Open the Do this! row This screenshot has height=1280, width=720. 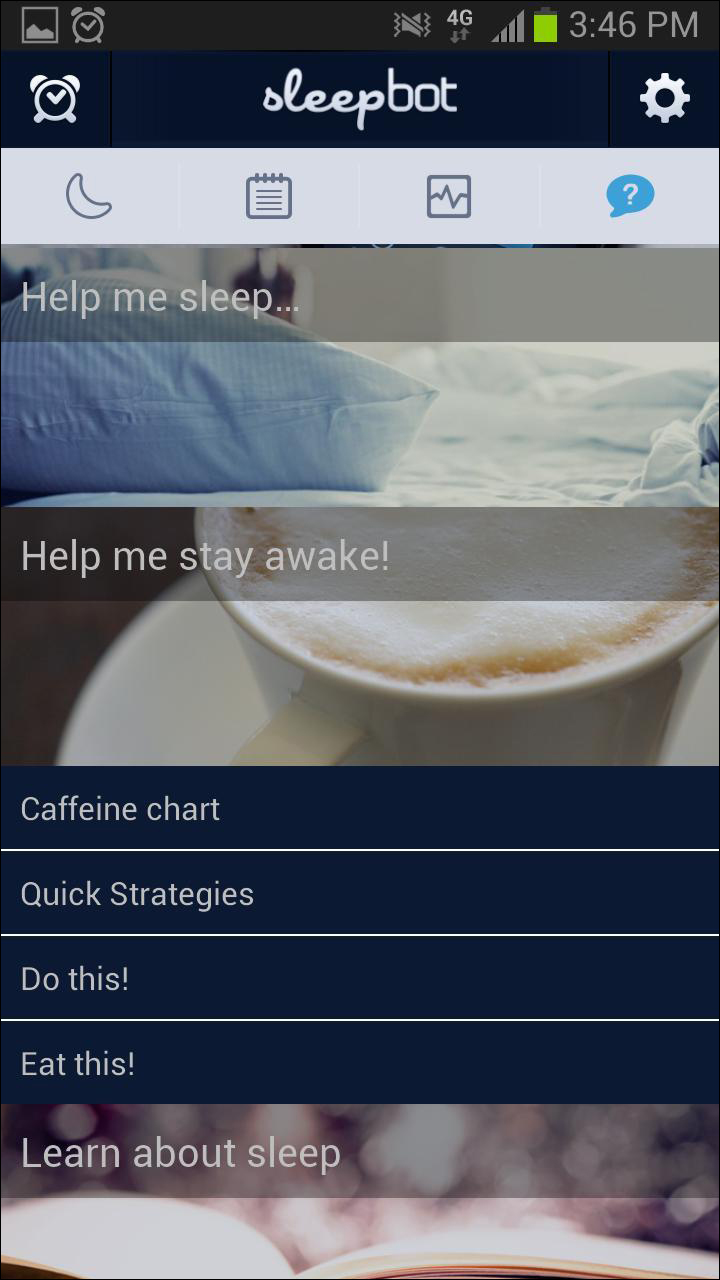pos(360,978)
